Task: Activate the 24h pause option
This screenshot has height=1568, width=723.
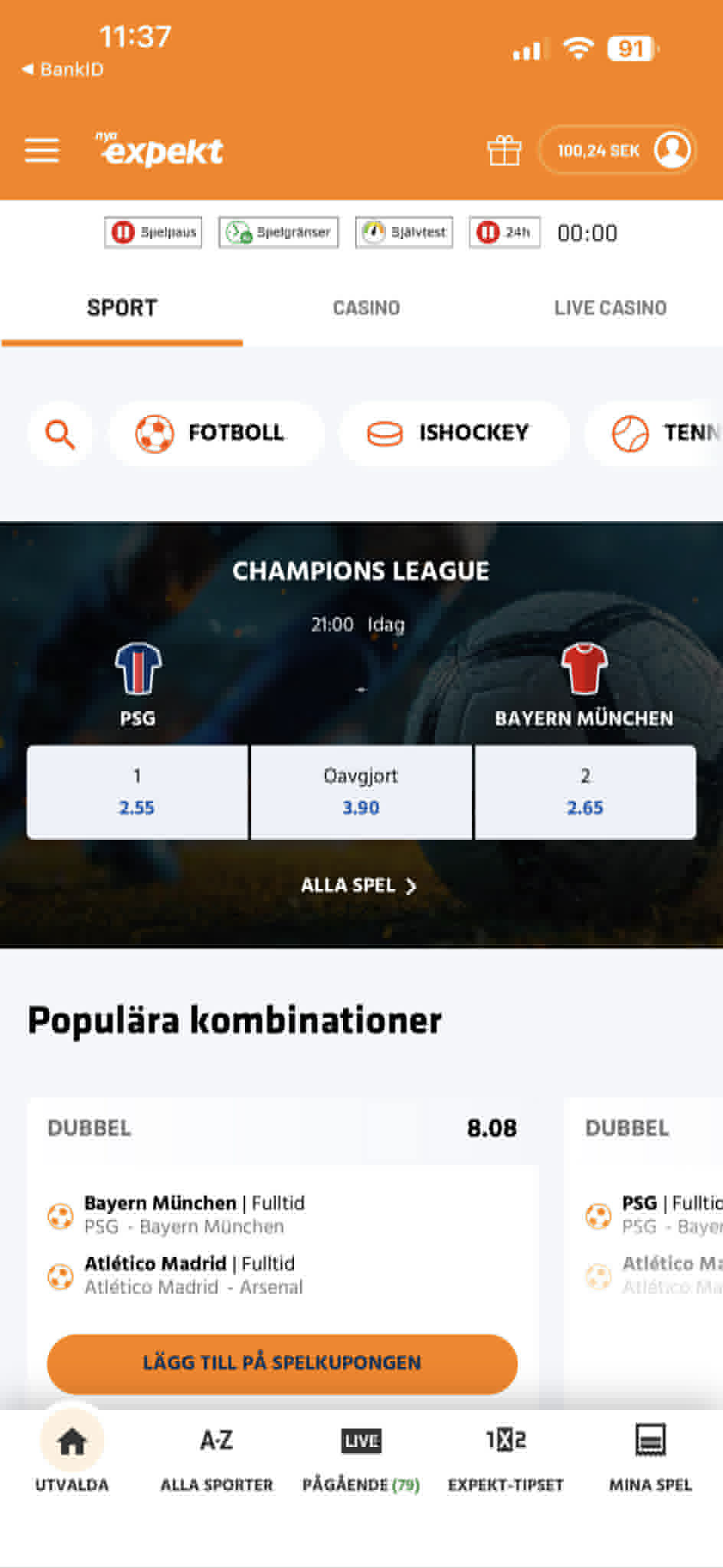Action: click(x=503, y=231)
